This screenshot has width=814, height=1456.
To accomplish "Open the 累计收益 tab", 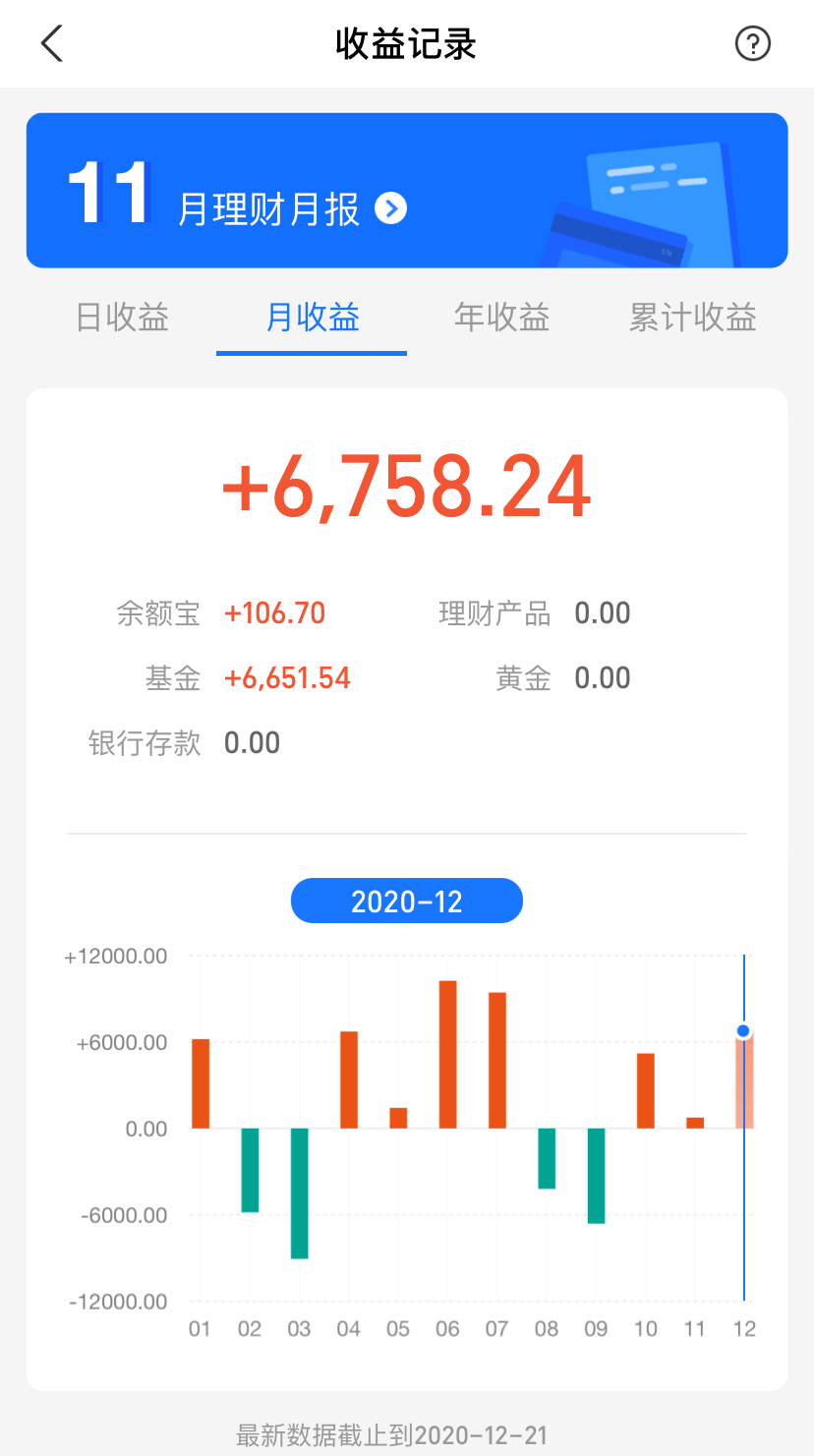I will (x=693, y=318).
